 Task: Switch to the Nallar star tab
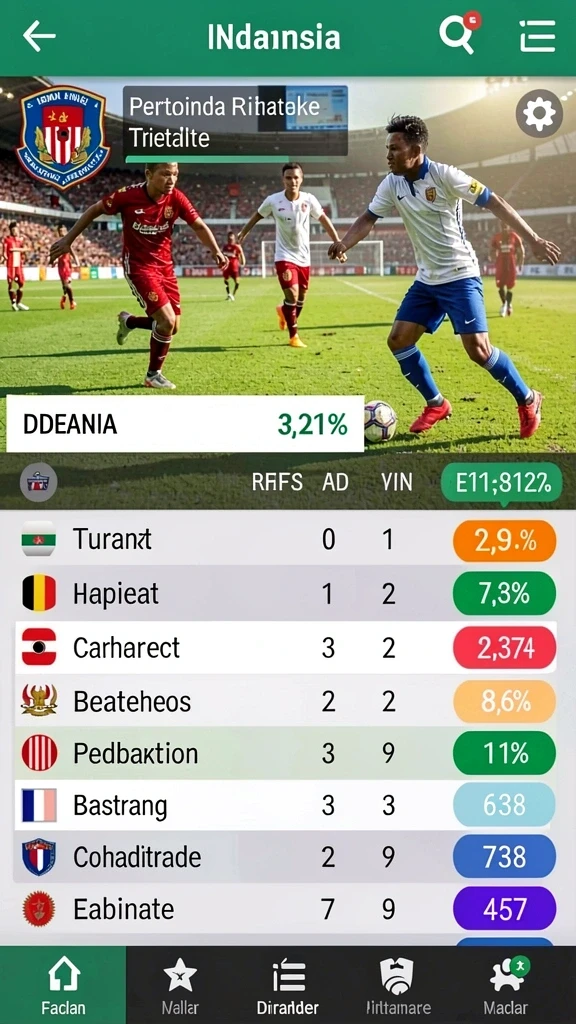(180, 985)
